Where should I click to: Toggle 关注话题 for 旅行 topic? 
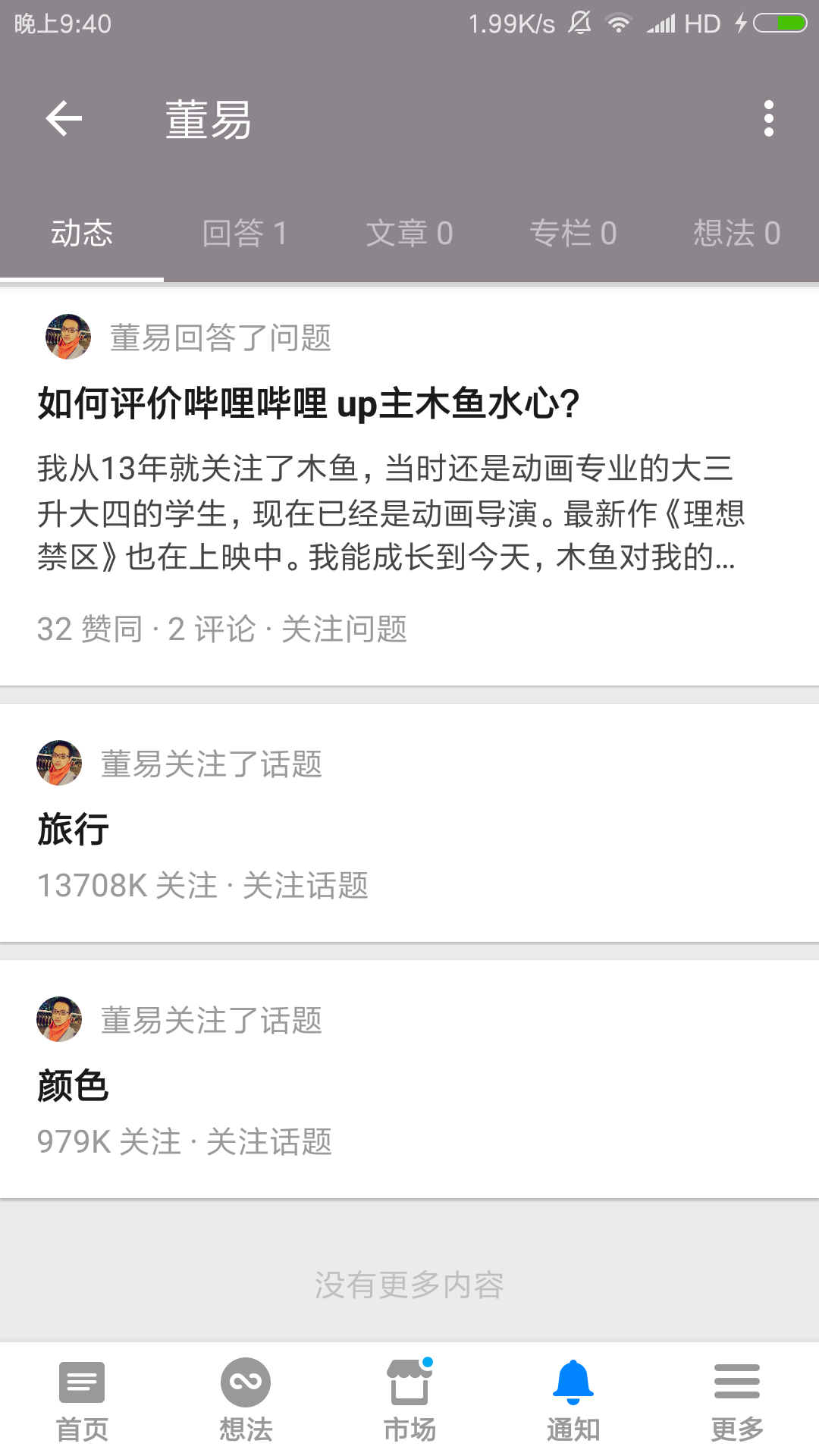pos(307,885)
